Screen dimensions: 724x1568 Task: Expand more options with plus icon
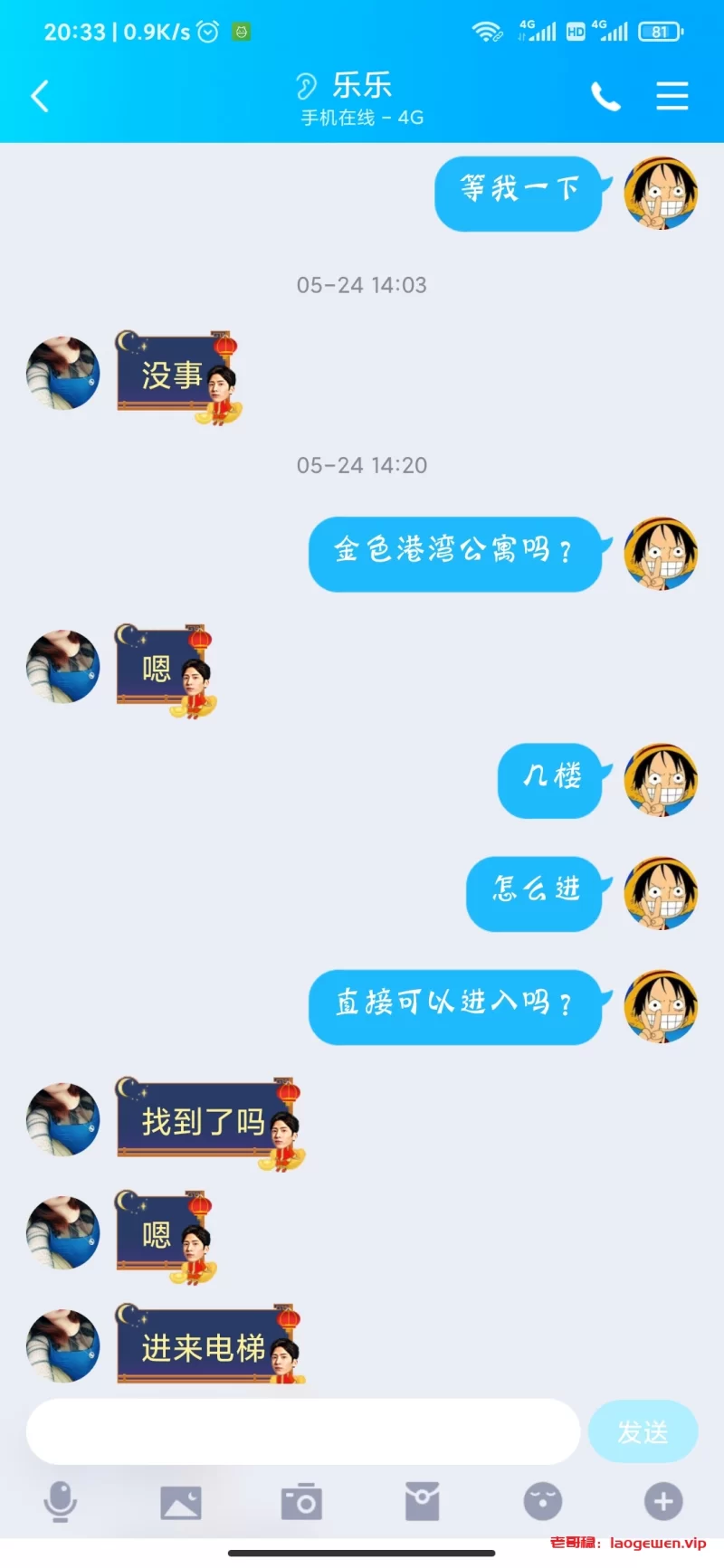click(x=662, y=1502)
